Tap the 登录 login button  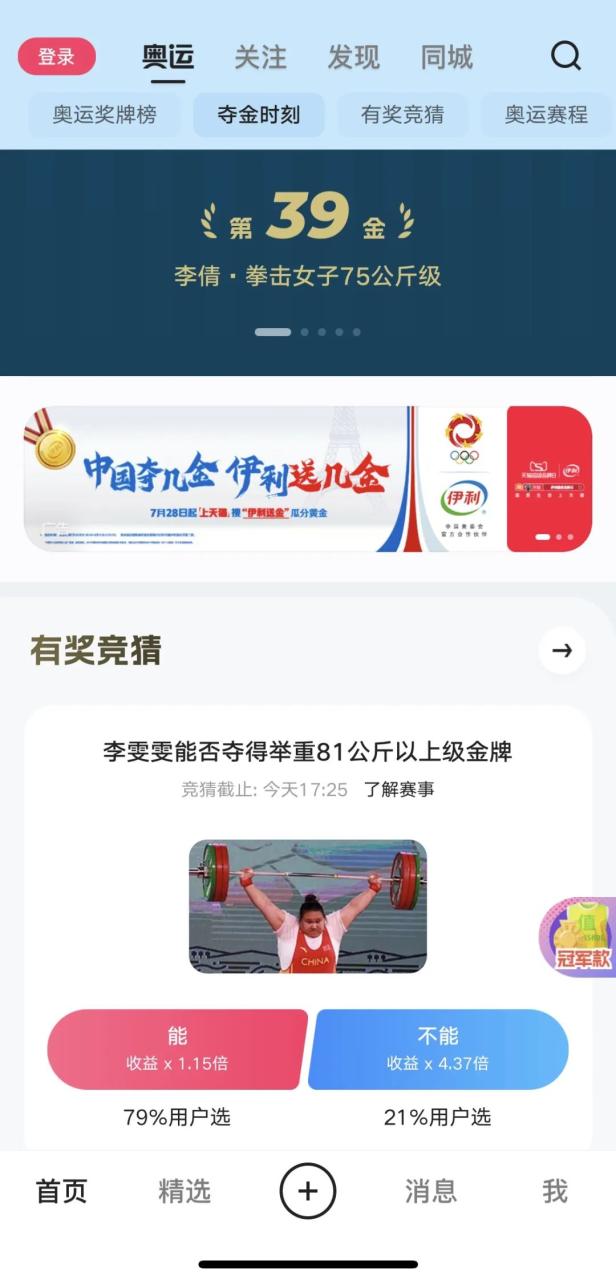pos(57,57)
